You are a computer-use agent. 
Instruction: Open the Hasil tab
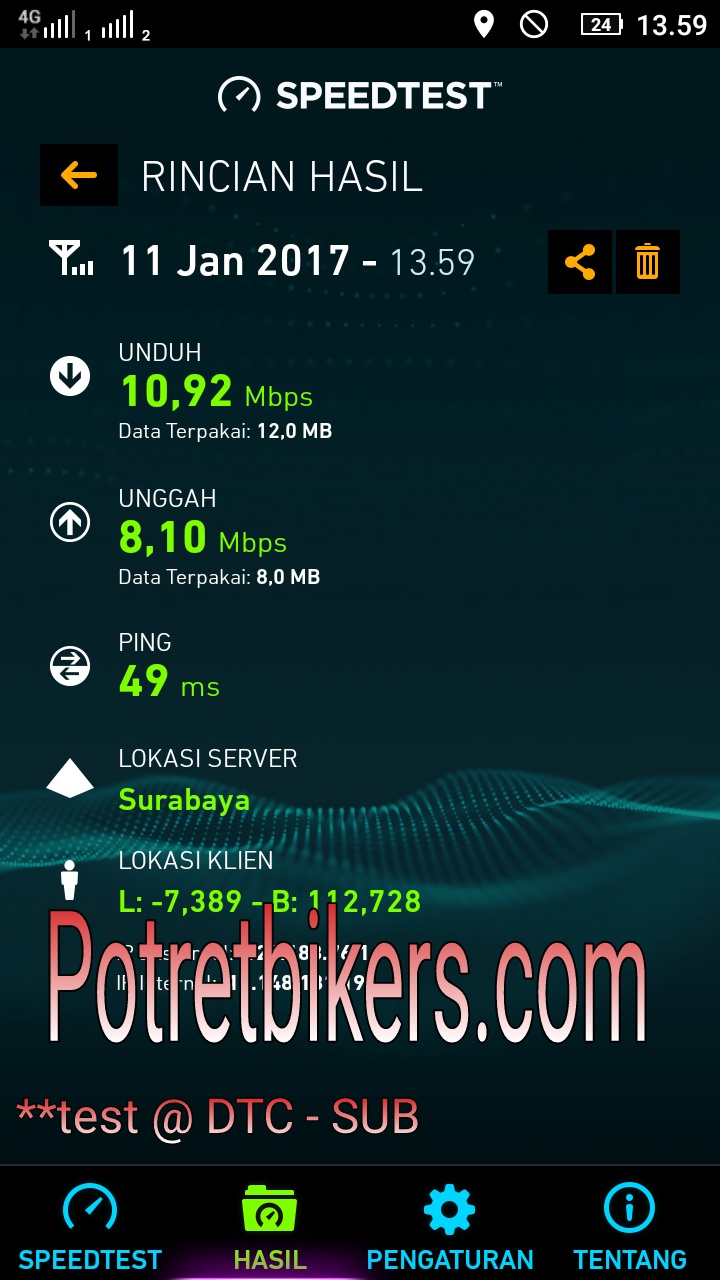click(x=269, y=1226)
